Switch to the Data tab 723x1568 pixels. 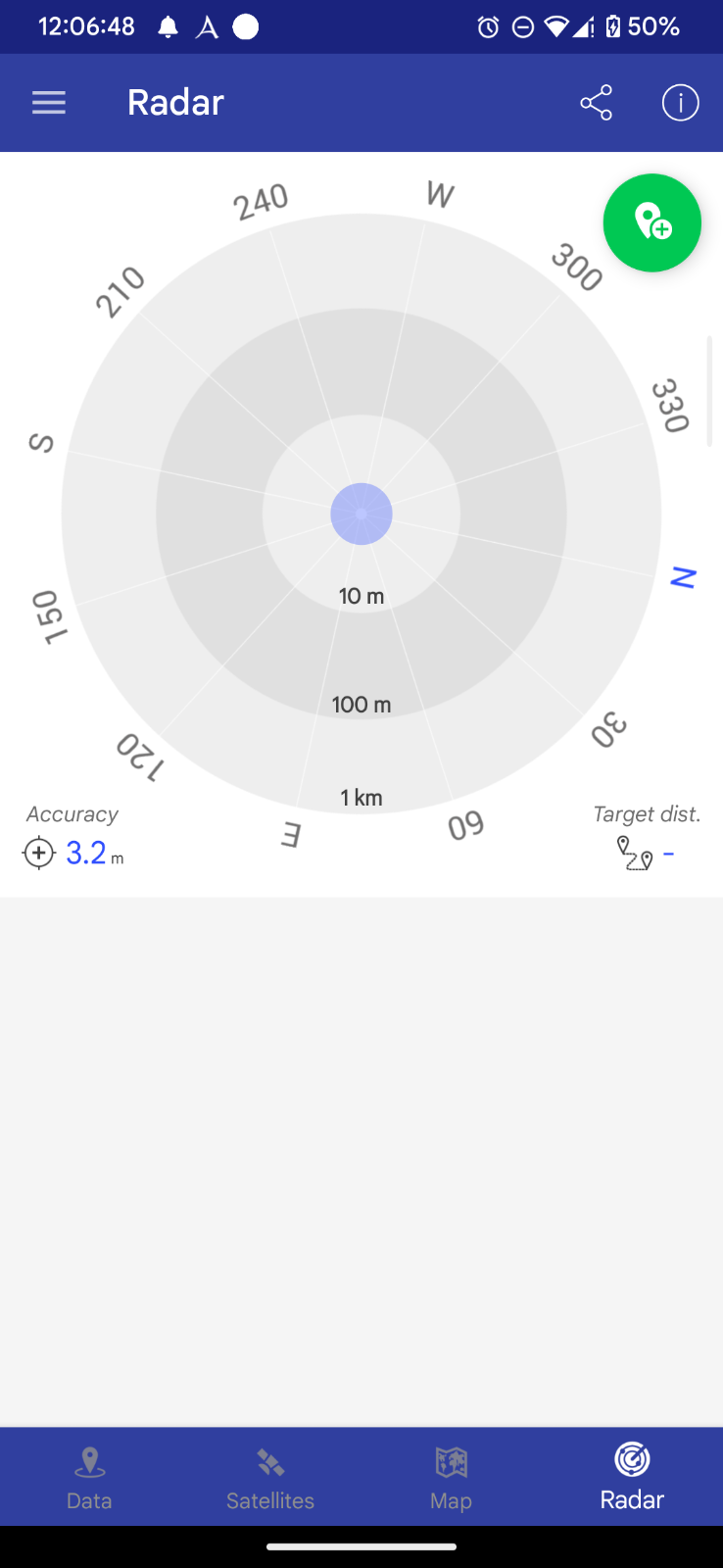(89, 1477)
